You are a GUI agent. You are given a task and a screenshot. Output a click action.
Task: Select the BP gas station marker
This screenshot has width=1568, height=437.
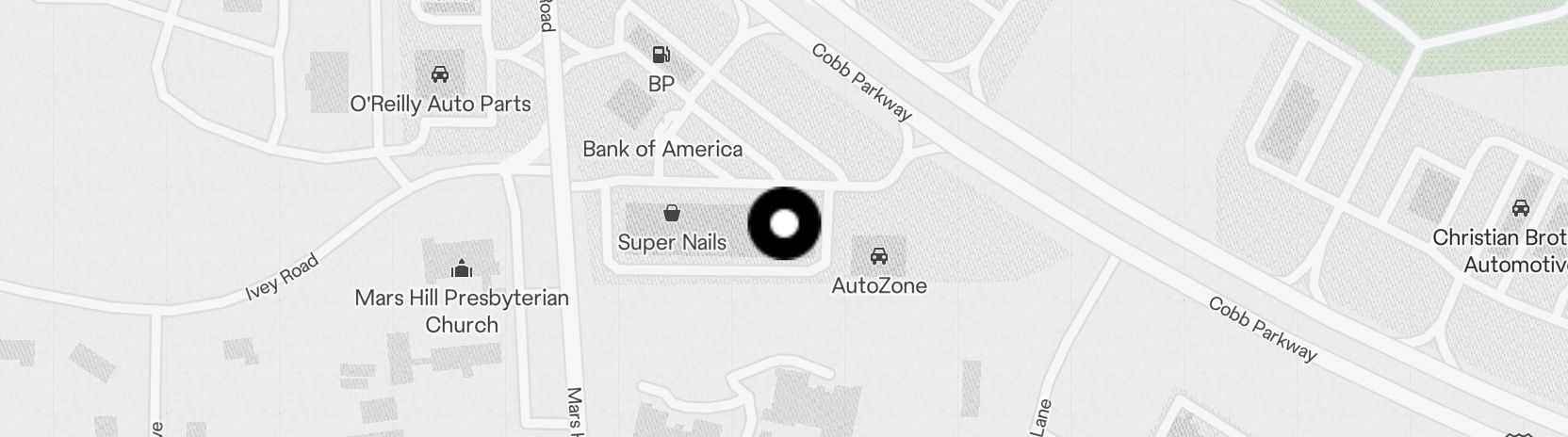661,56
